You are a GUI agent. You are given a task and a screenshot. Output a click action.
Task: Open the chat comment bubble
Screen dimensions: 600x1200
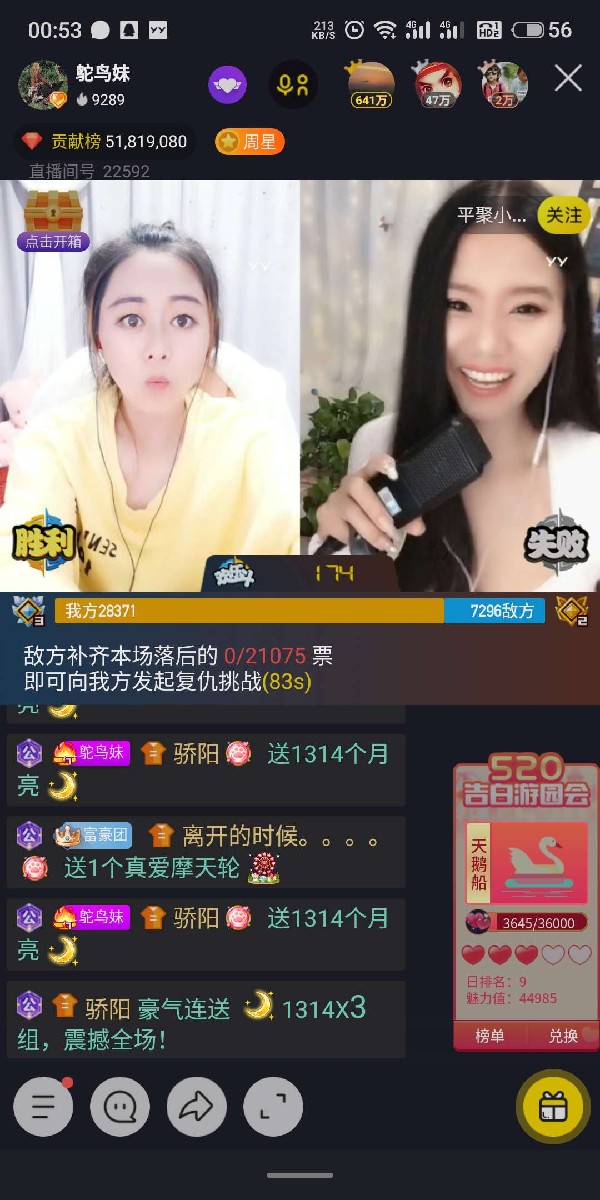(x=120, y=1107)
